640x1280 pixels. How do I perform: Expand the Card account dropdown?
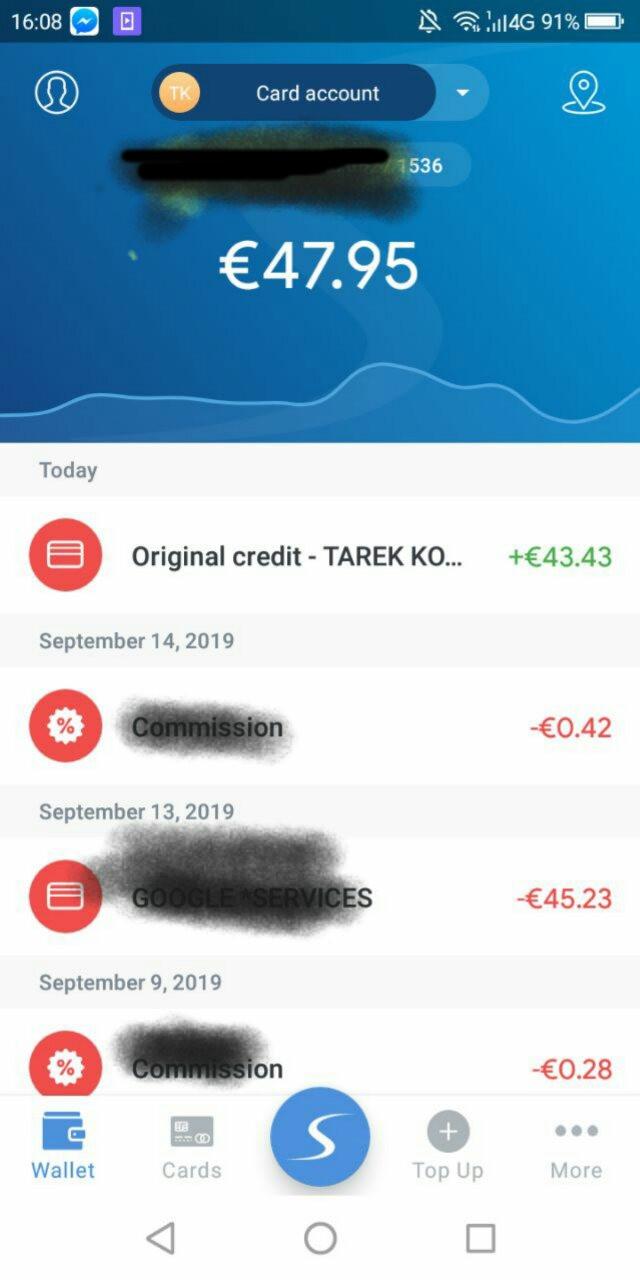462,93
